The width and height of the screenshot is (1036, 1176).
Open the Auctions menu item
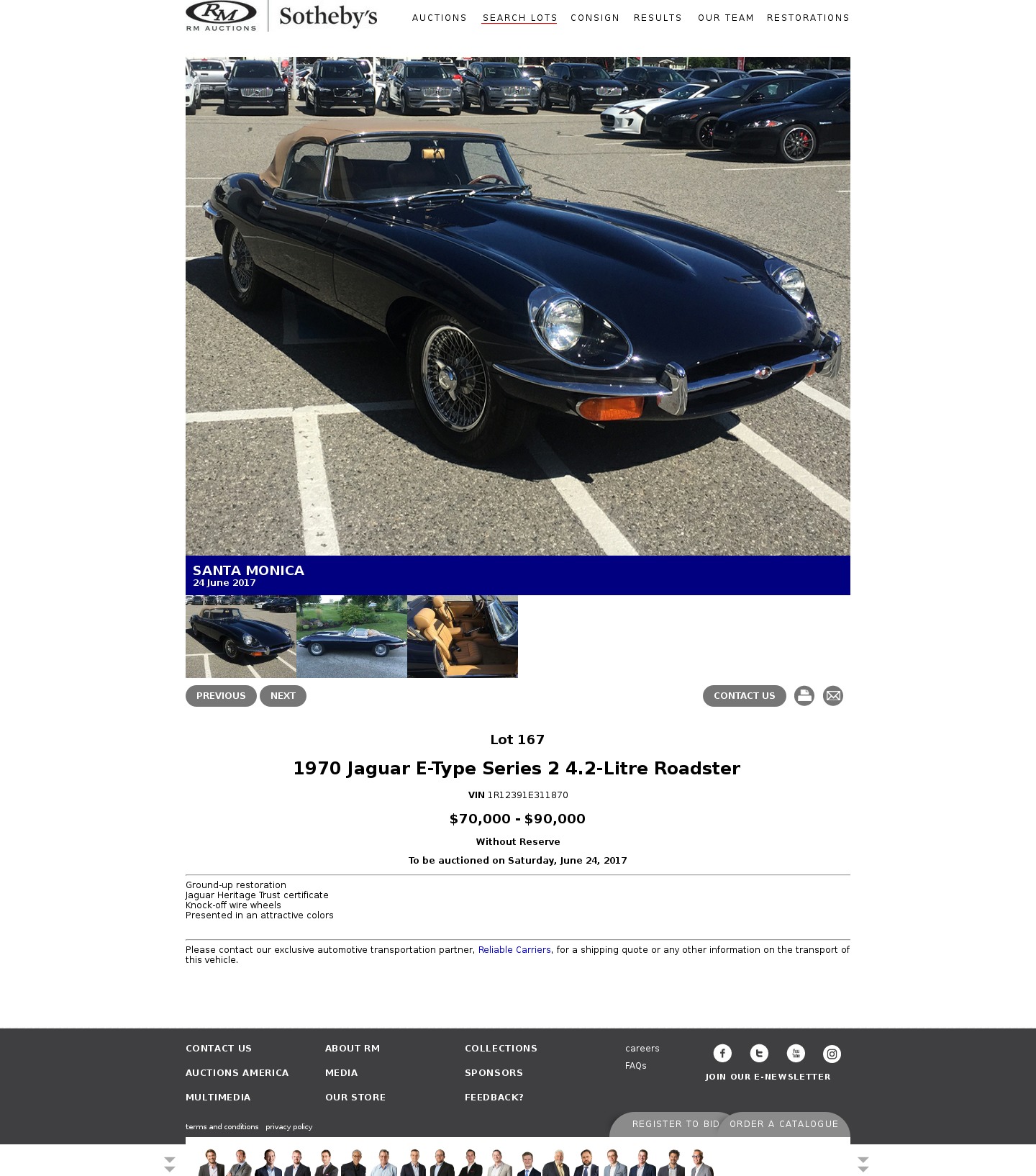[x=439, y=18]
